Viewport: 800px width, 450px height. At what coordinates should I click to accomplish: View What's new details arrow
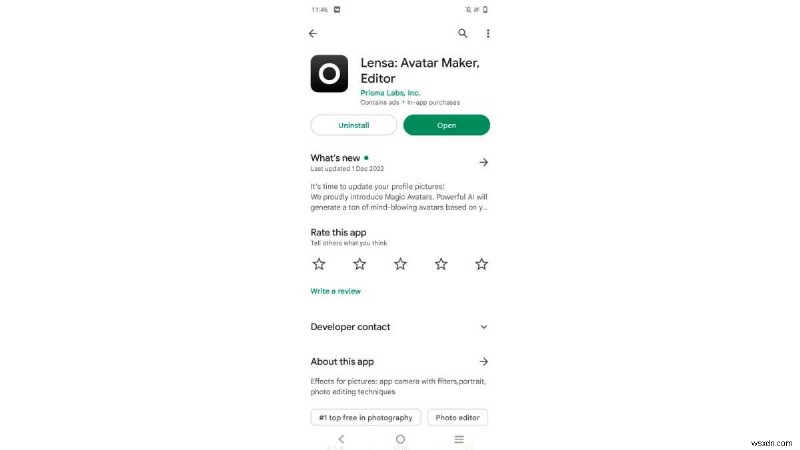click(483, 162)
